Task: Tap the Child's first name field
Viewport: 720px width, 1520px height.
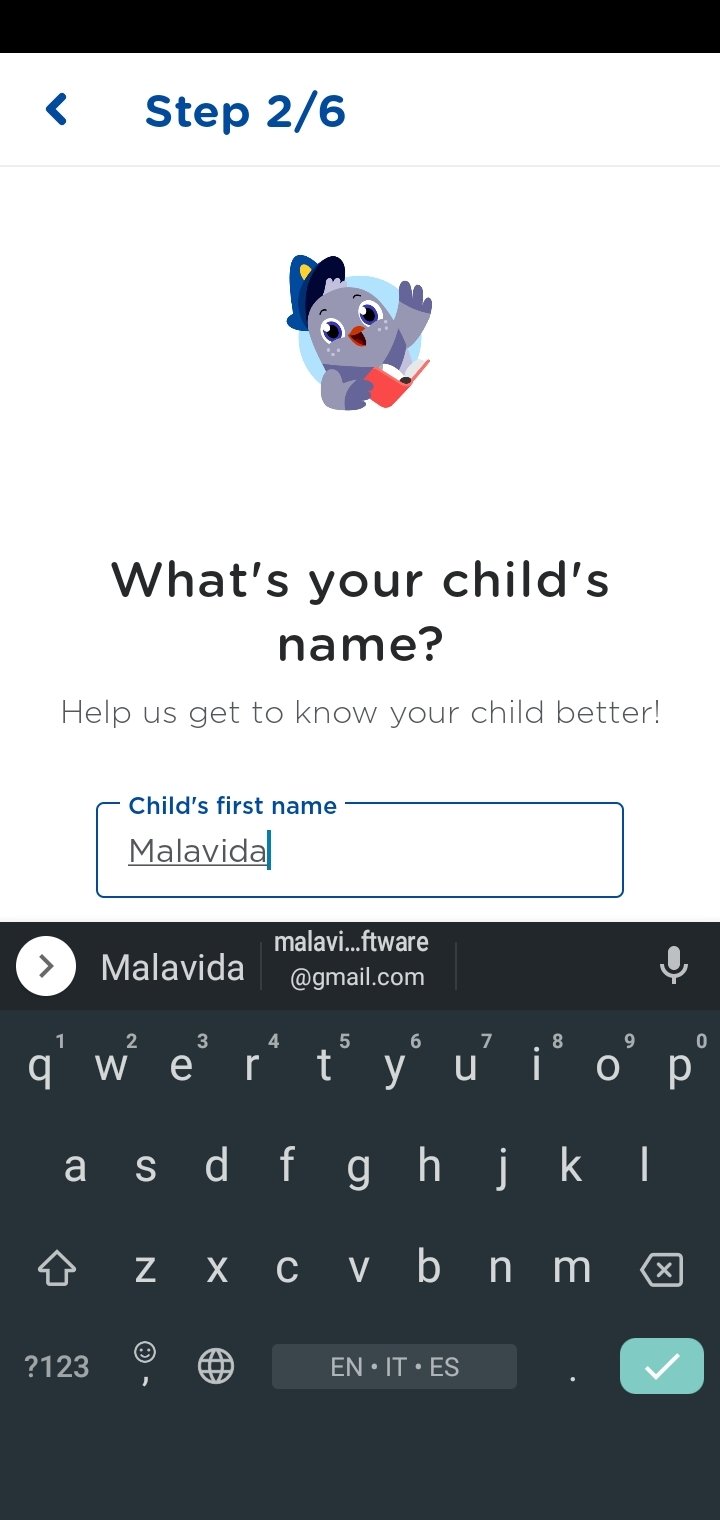Action: [360, 850]
